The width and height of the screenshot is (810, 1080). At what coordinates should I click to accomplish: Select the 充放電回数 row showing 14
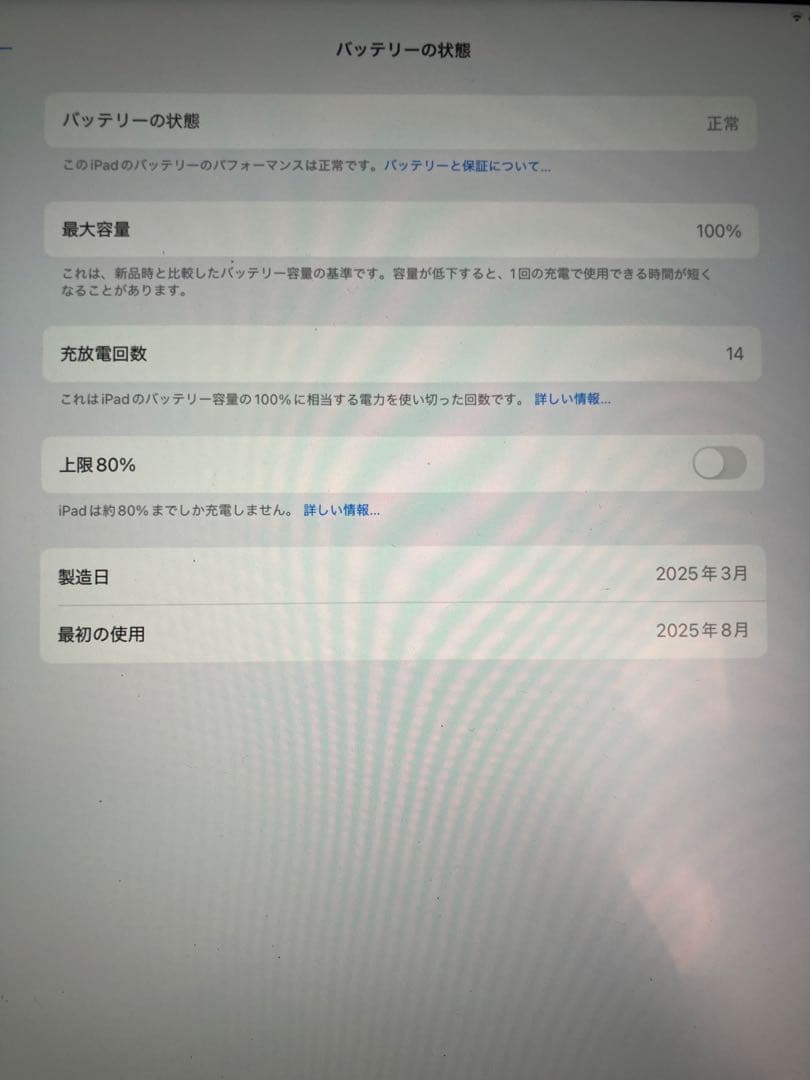pyautogui.click(x=404, y=354)
